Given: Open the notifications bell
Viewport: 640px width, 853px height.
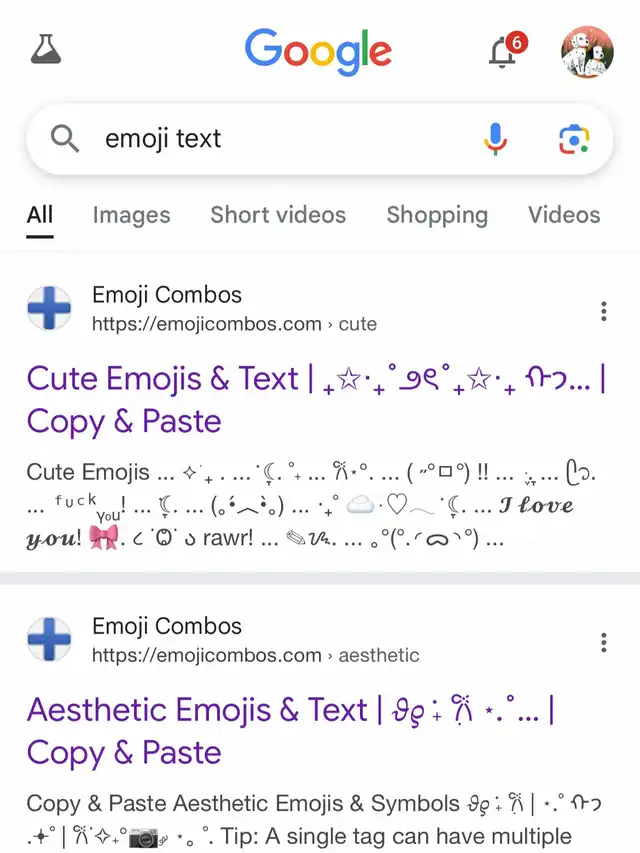Looking at the screenshot, I should click(503, 54).
